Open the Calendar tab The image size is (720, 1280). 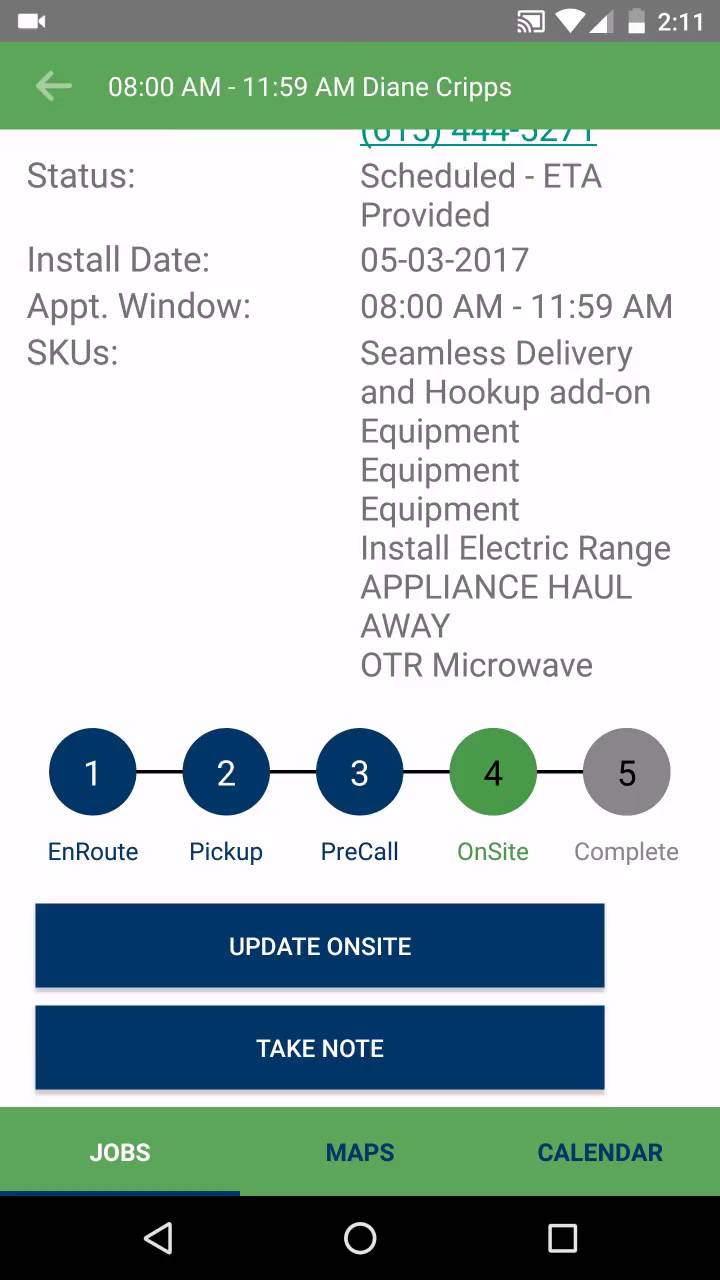click(x=600, y=1152)
